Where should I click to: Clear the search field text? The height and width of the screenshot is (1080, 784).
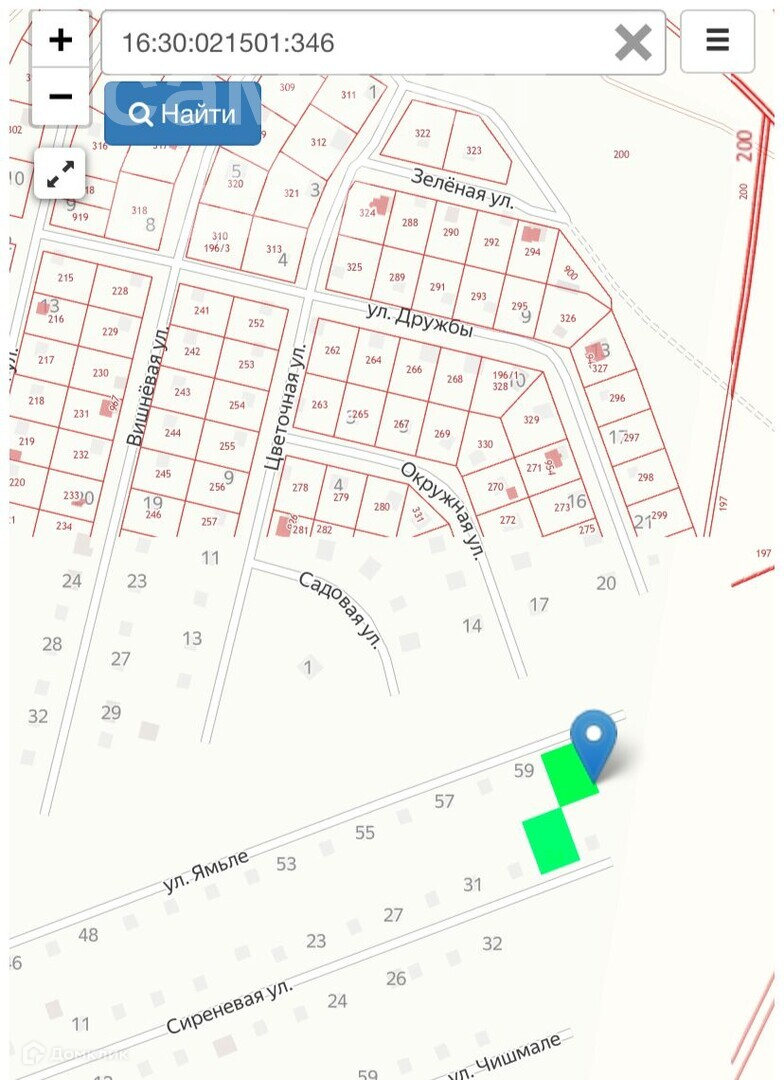click(x=633, y=43)
